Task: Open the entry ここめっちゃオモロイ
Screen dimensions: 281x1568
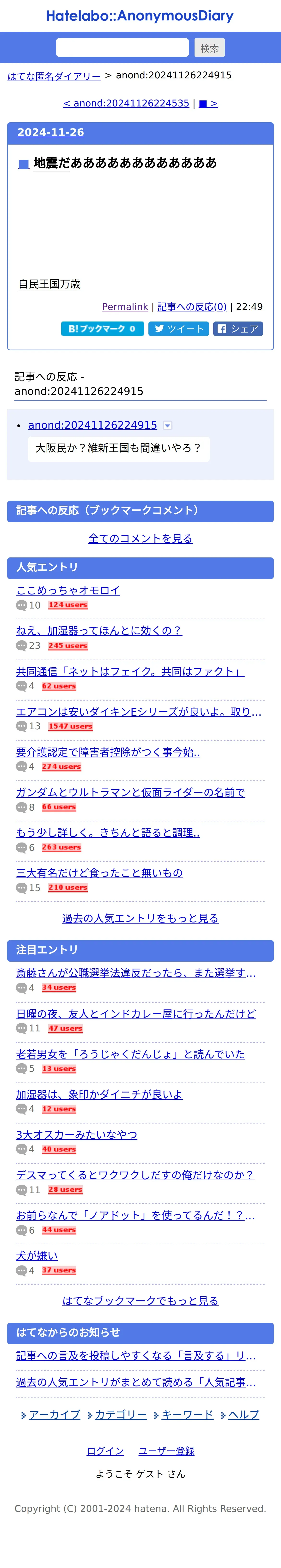Action: pyautogui.click(x=68, y=590)
